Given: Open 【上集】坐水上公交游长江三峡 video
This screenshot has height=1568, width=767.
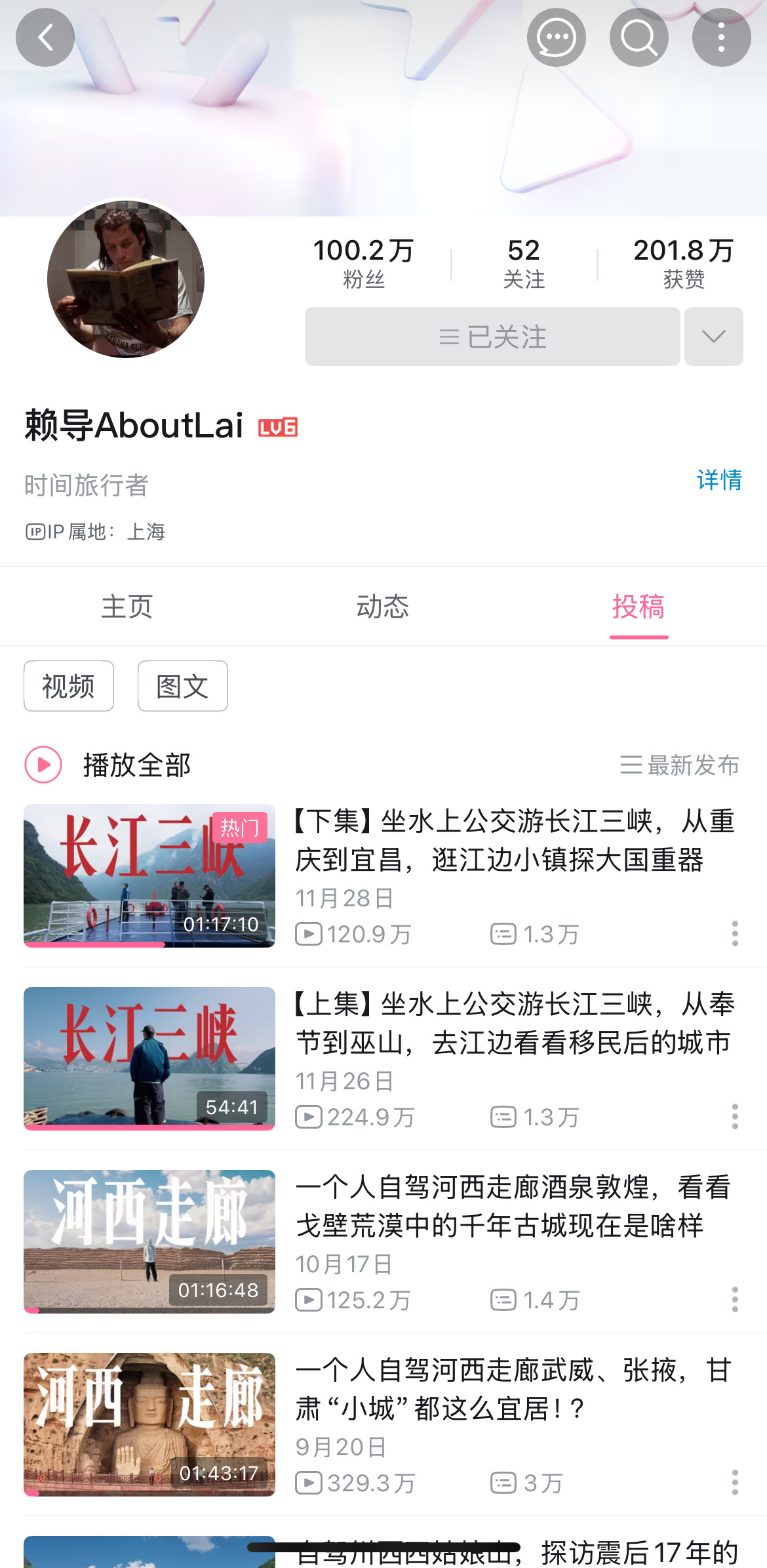Looking at the screenshot, I should 515,1023.
